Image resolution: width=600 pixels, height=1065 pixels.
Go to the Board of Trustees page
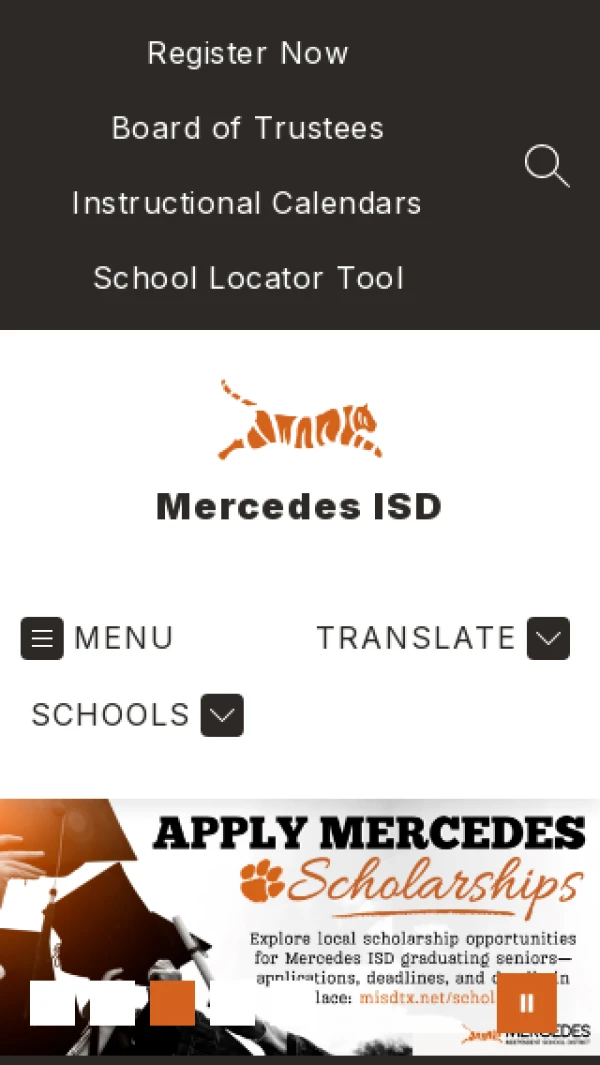248,128
